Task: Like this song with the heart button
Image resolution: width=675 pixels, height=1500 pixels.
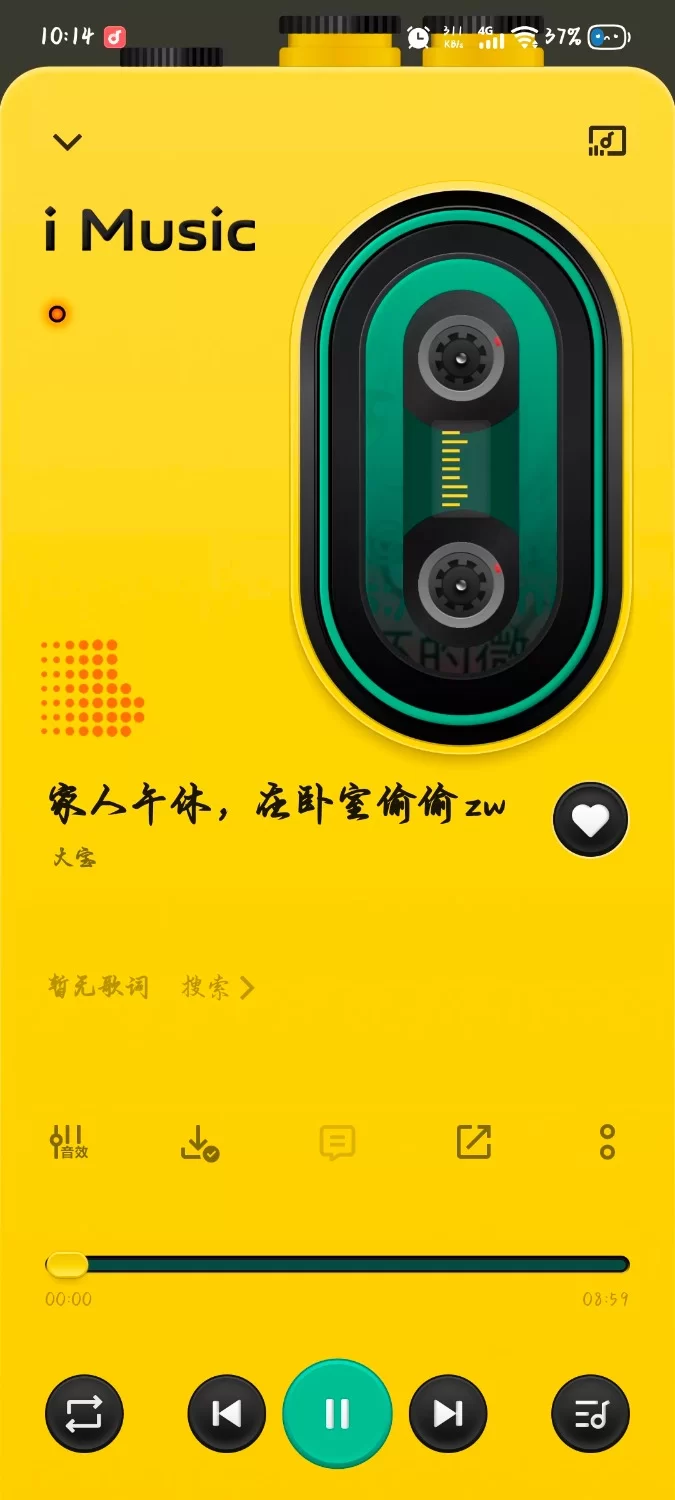Action: click(x=590, y=820)
